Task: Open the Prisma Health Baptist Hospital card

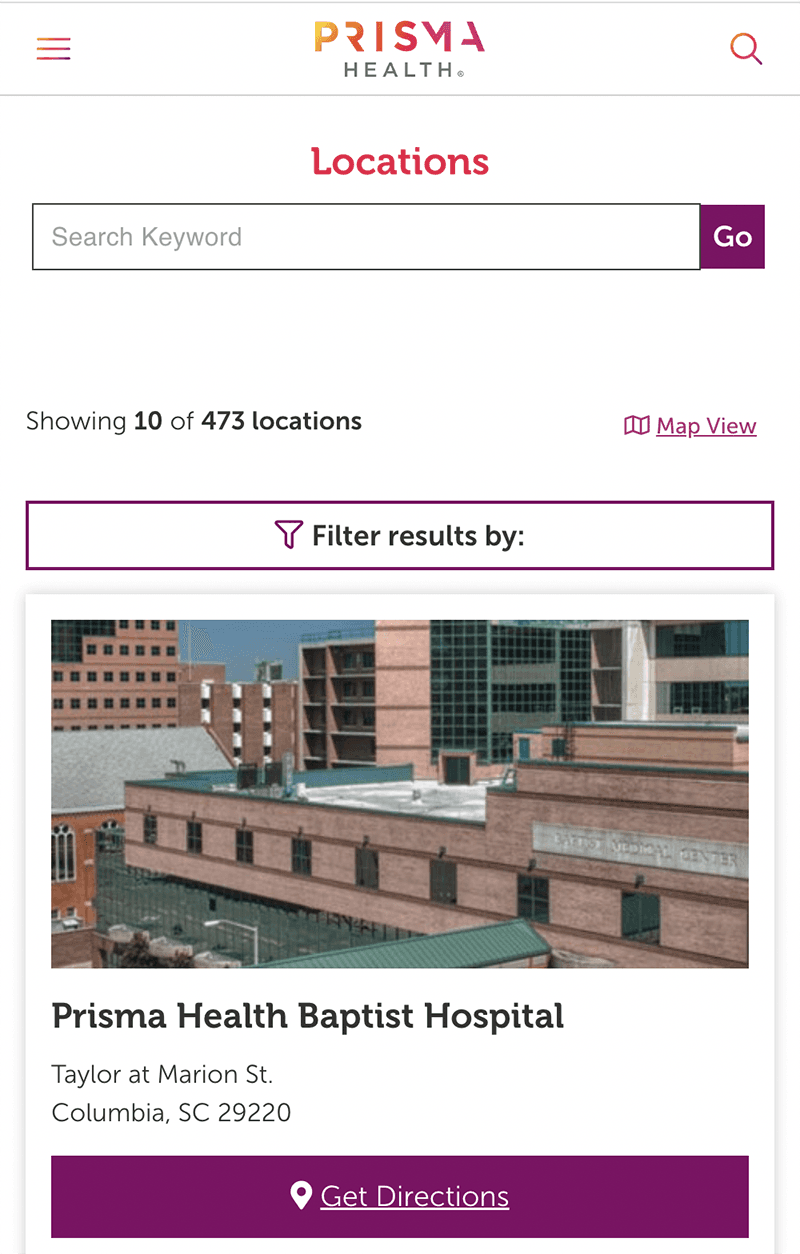Action: point(308,1016)
